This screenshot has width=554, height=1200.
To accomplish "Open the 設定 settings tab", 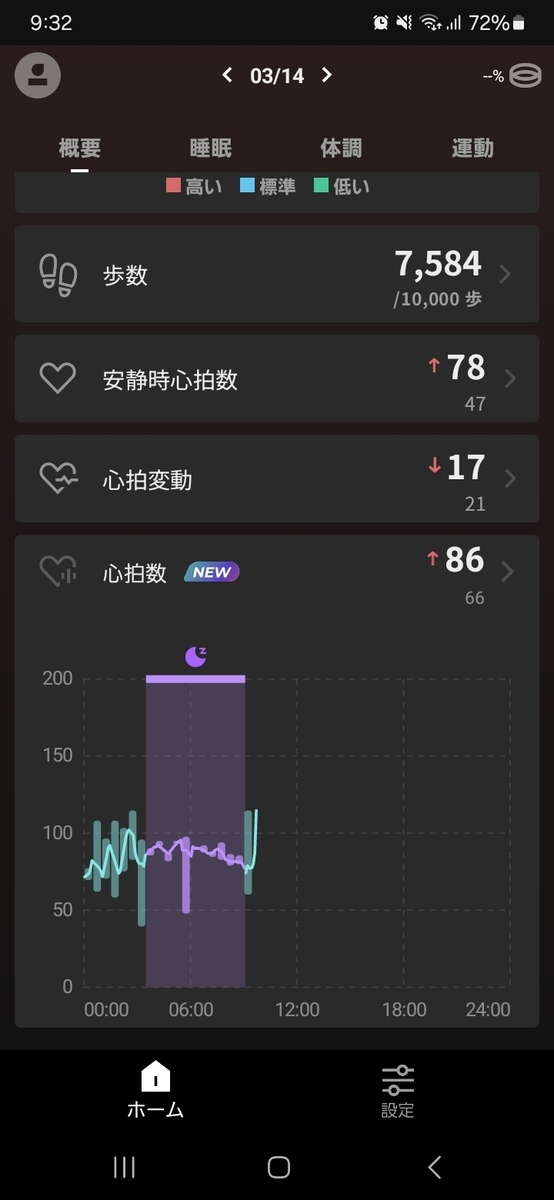I will click(x=397, y=1090).
